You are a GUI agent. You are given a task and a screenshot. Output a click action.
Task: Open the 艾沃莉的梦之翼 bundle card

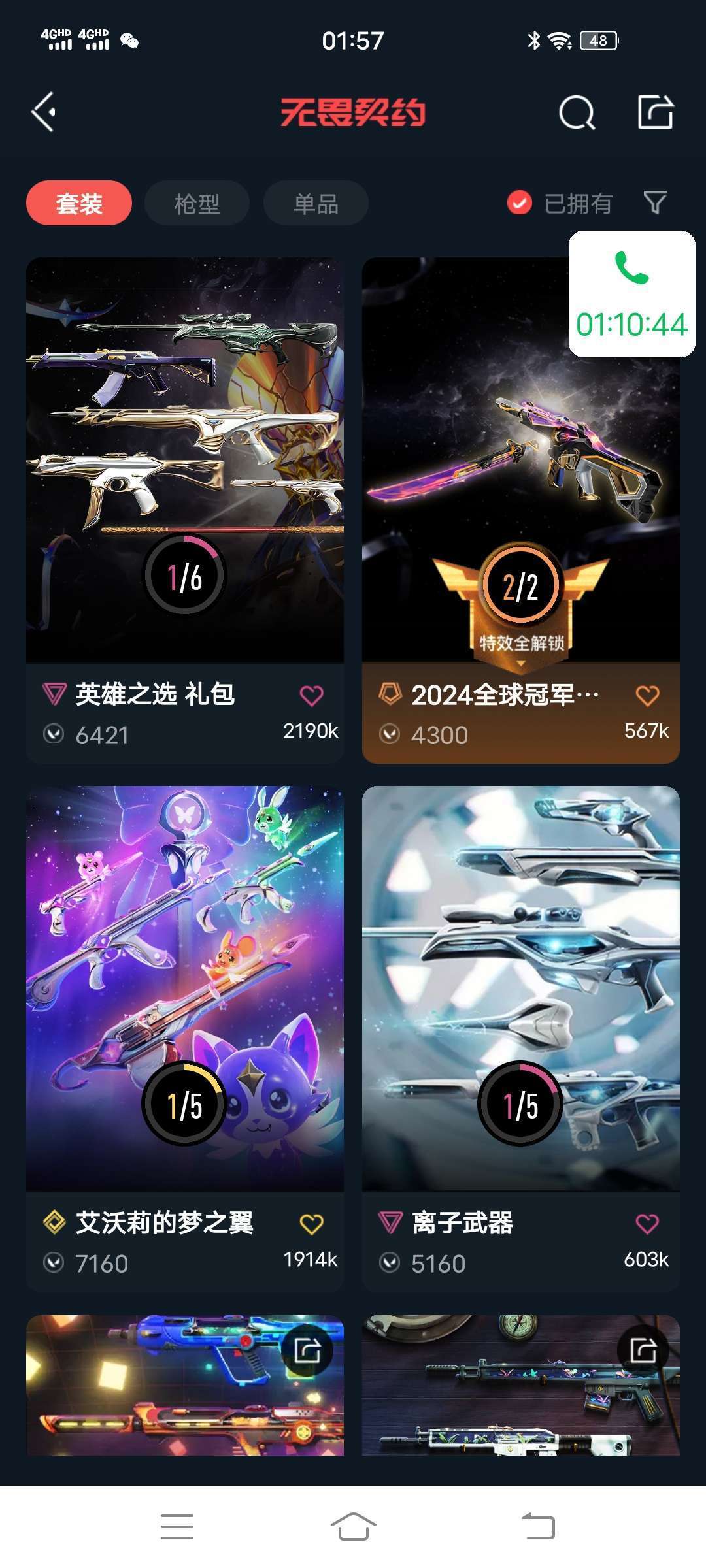coord(184,987)
